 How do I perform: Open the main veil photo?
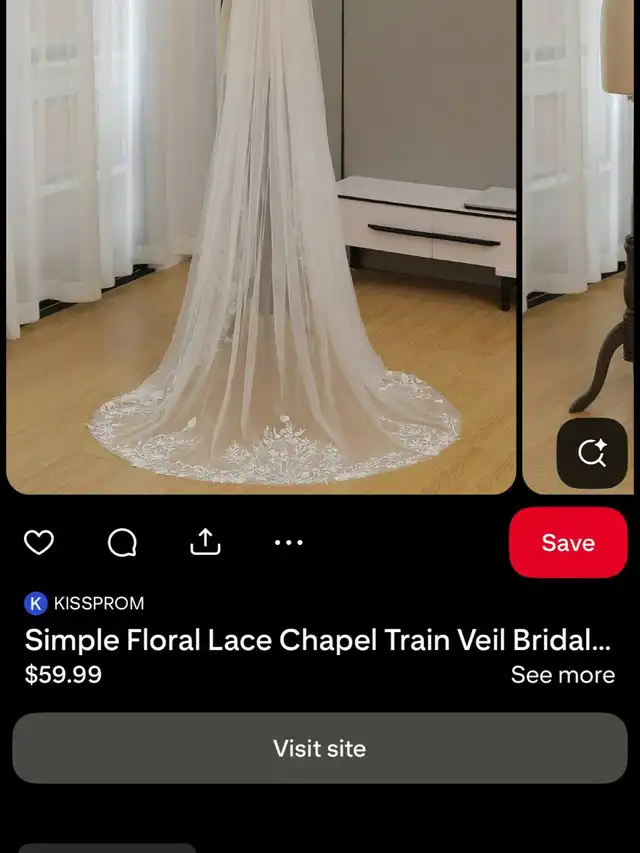coord(260,250)
